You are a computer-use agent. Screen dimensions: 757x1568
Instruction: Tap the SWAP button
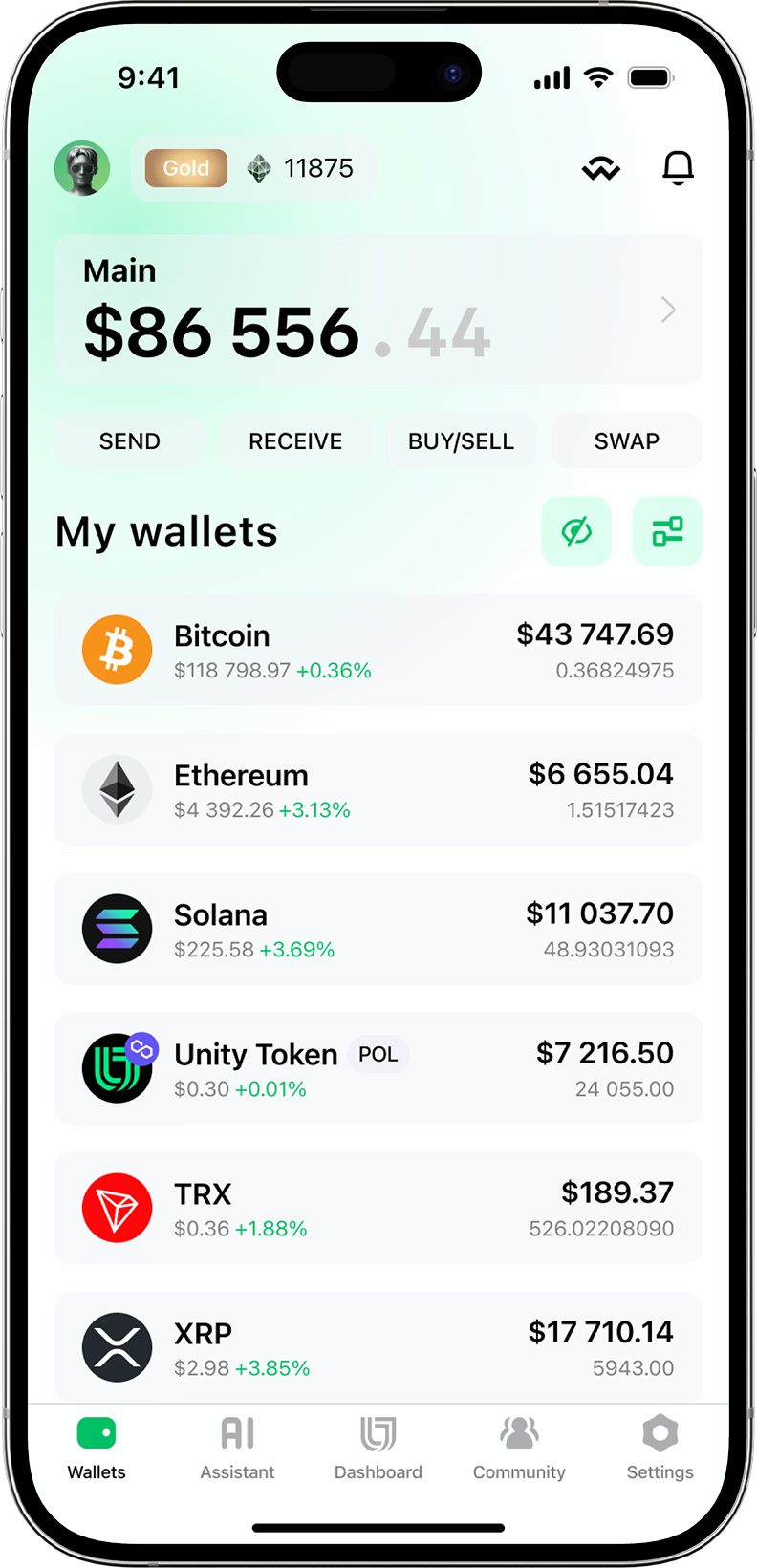[627, 440]
